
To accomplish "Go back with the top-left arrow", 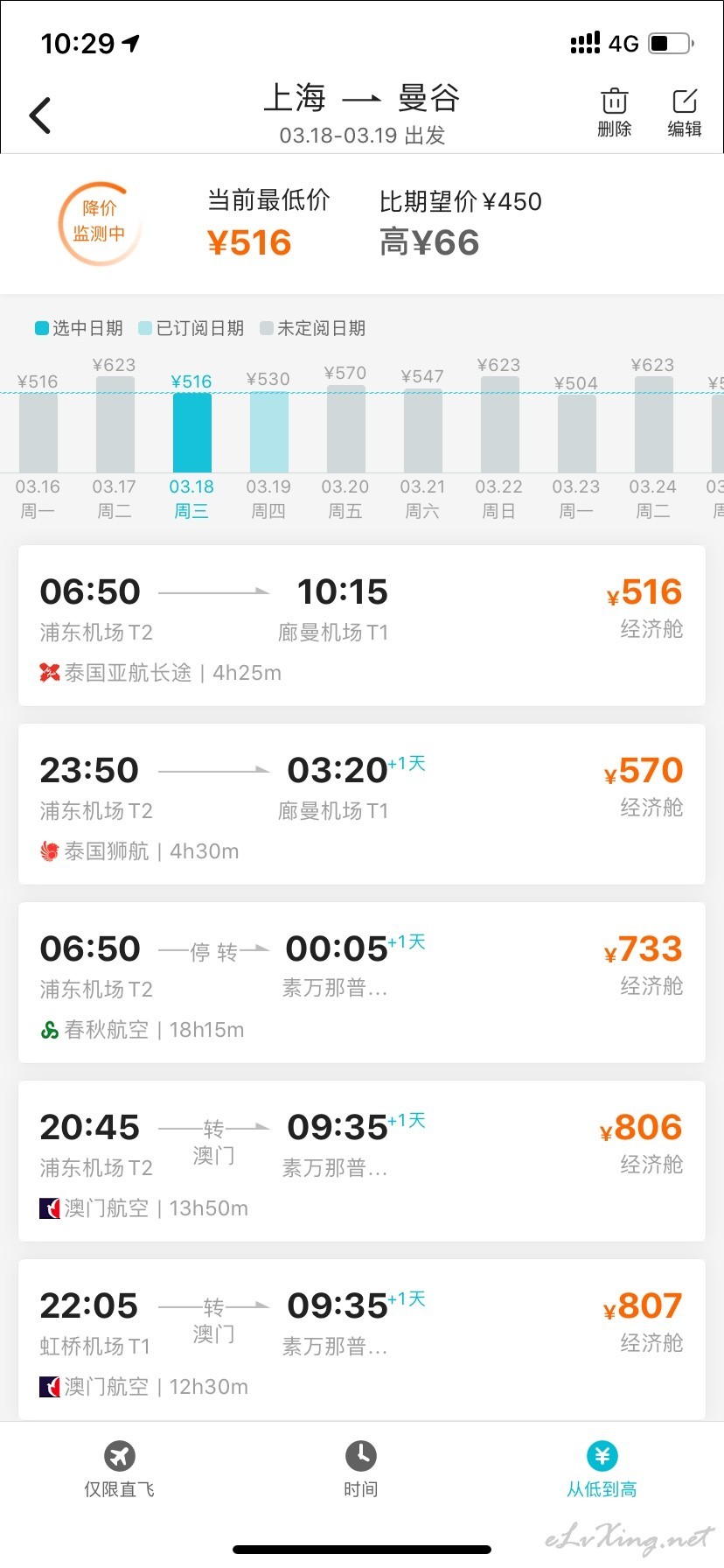I will tap(40, 115).
